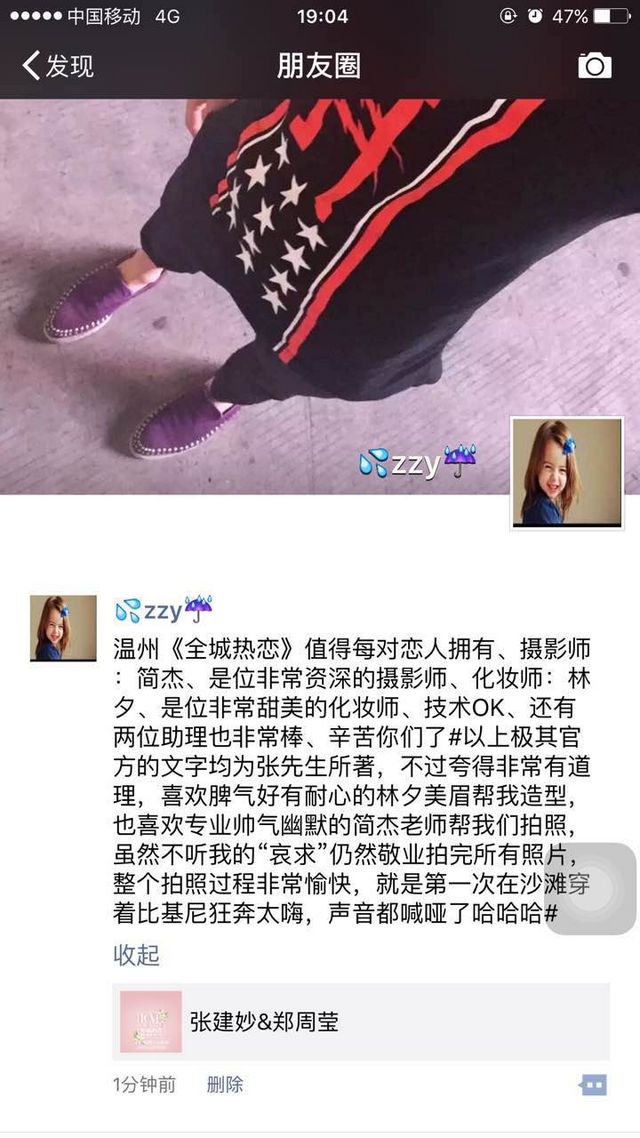Delete this post with 删除
The image size is (640, 1138).
(x=225, y=1085)
